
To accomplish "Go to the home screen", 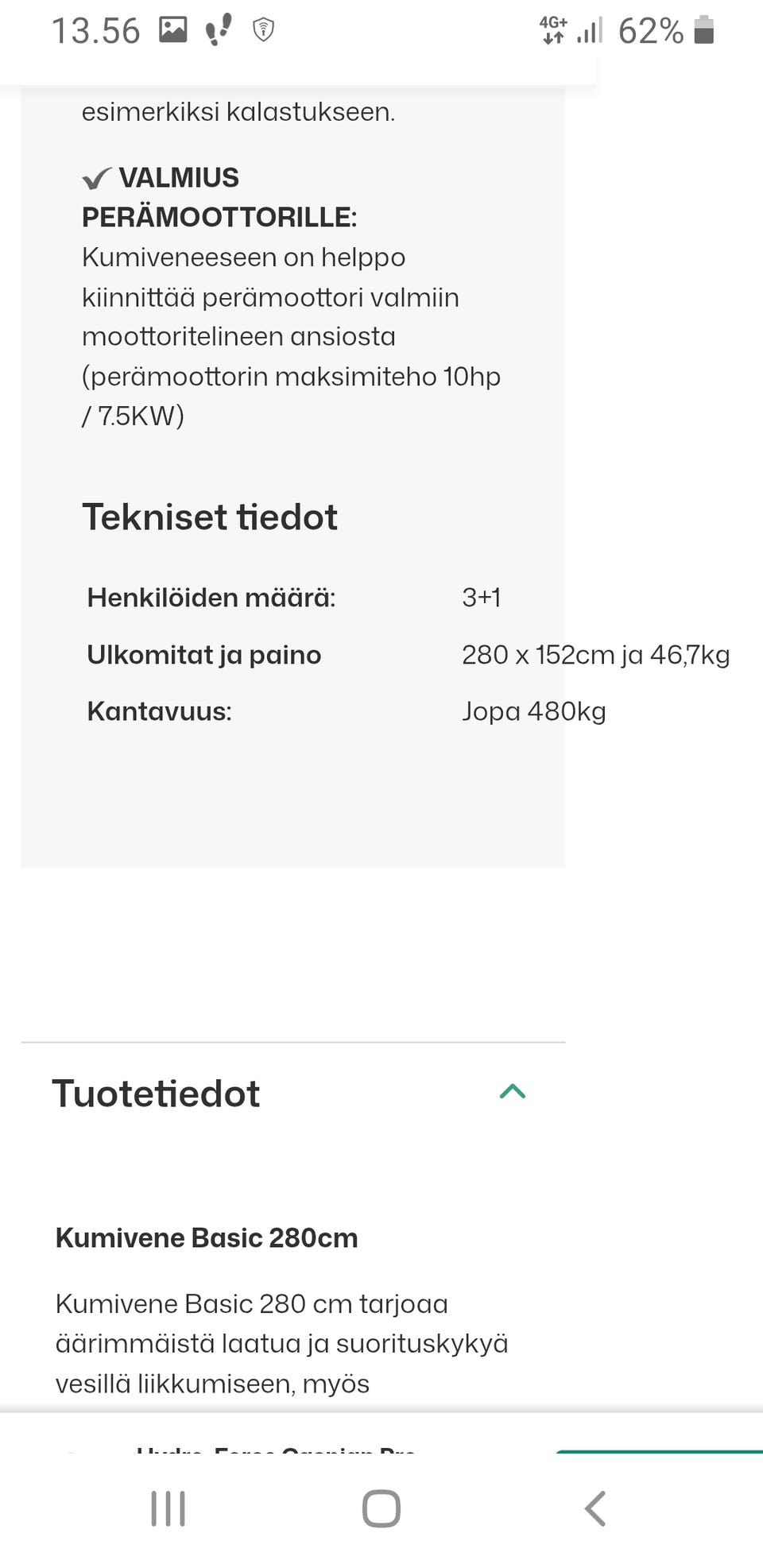I will click(x=381, y=1508).
